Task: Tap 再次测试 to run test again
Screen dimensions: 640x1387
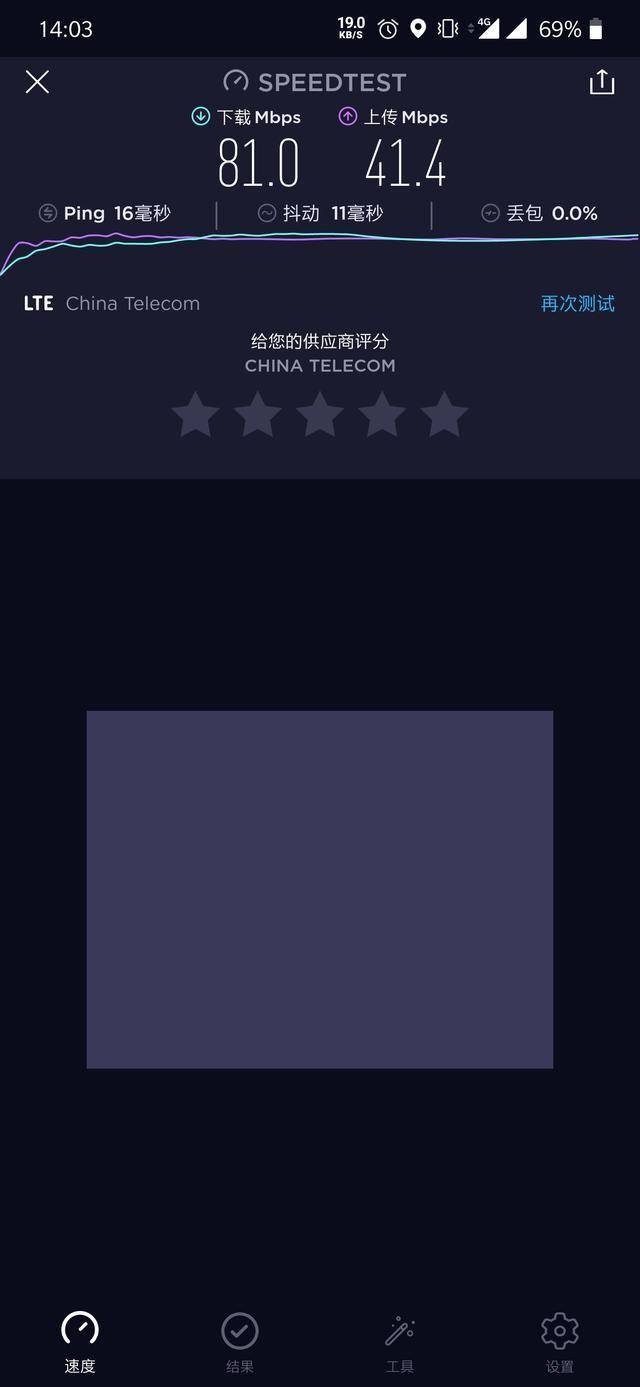Action: pyautogui.click(x=577, y=303)
